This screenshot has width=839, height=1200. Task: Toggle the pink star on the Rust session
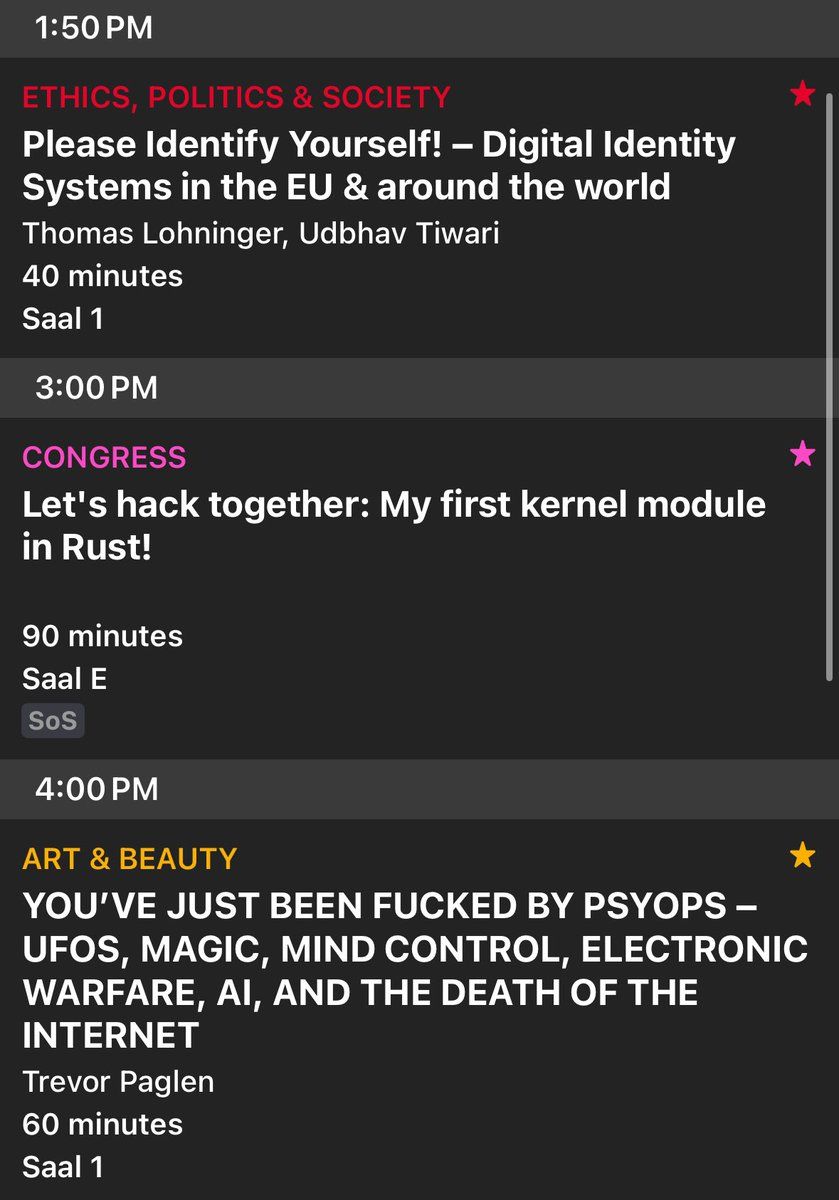point(802,455)
